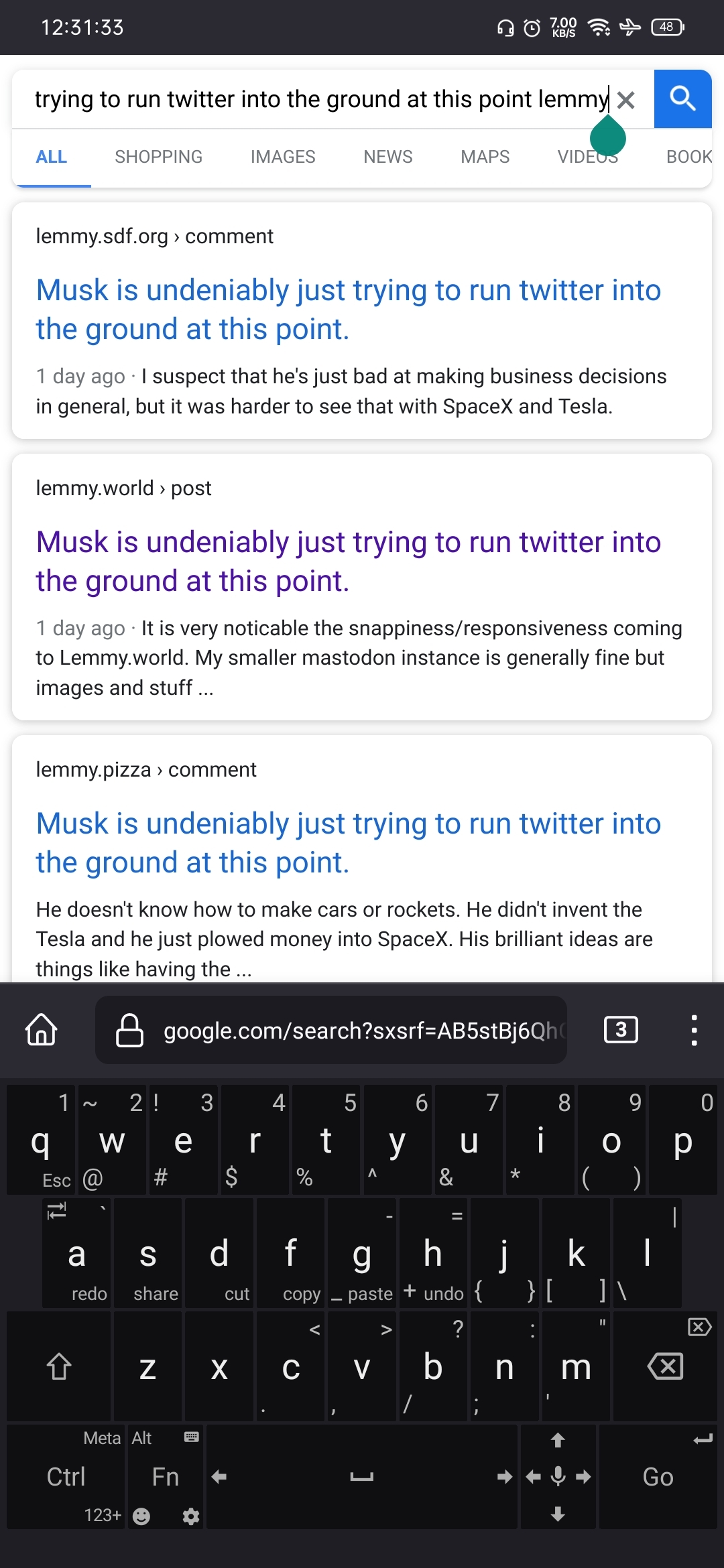The image size is (724, 1568).
Task: Tap the blue search magnifier button
Action: tap(682, 99)
